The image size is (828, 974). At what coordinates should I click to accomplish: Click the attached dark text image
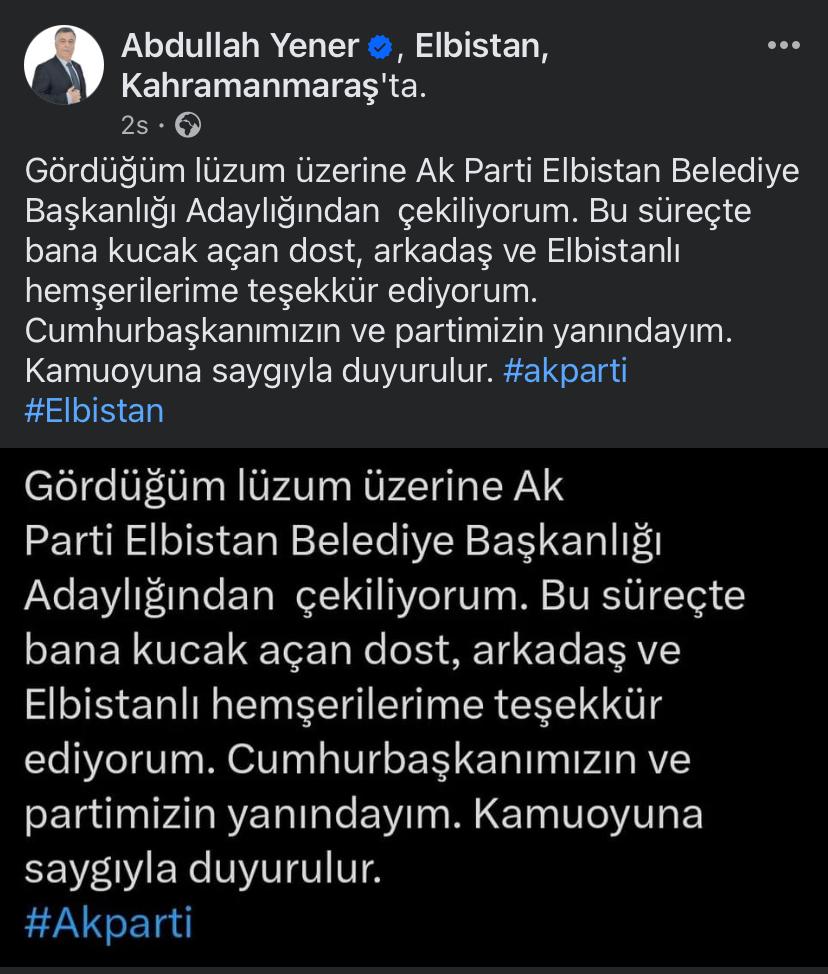pos(414,700)
